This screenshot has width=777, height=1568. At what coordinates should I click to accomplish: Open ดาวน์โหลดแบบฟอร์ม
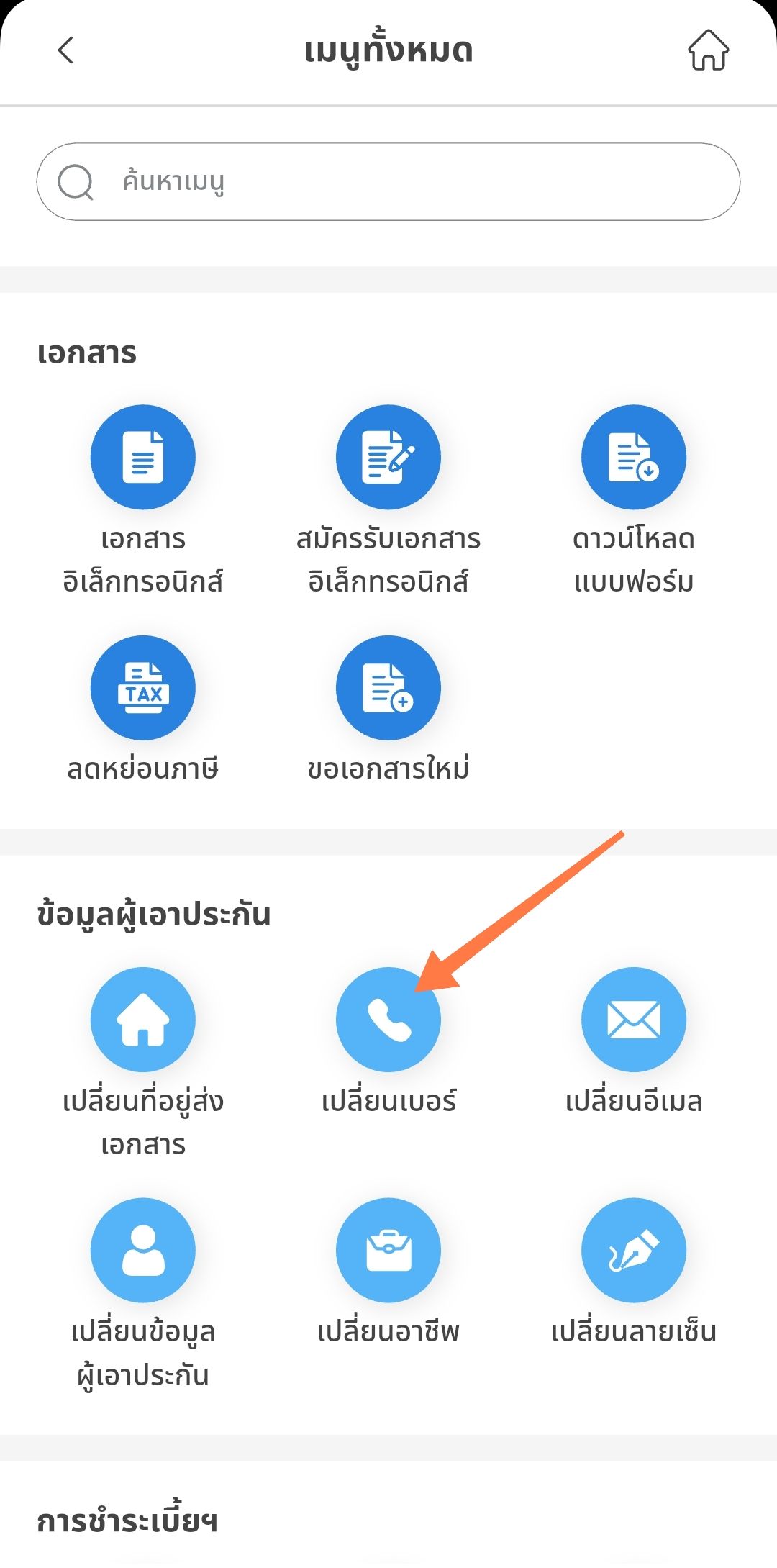point(633,458)
